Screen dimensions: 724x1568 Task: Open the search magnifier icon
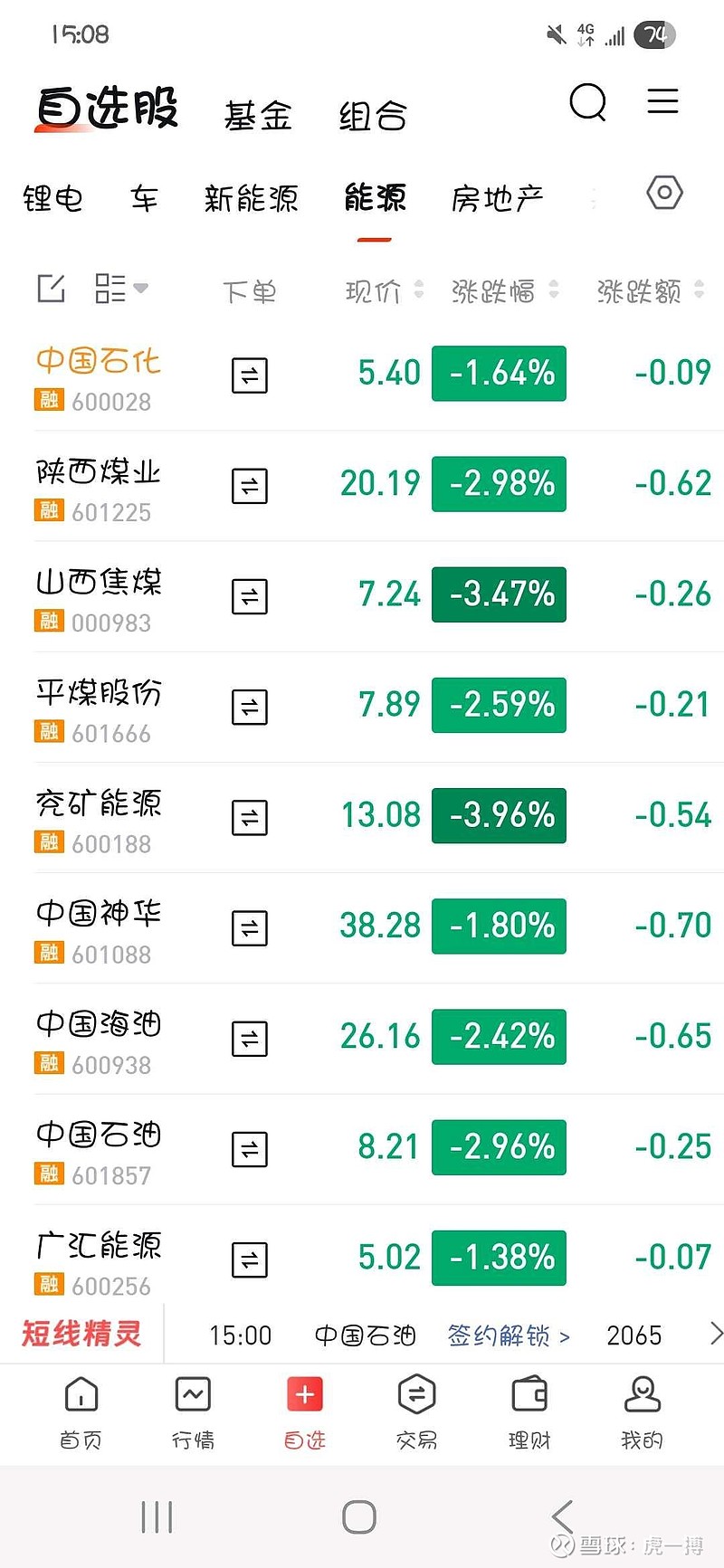coord(589,103)
